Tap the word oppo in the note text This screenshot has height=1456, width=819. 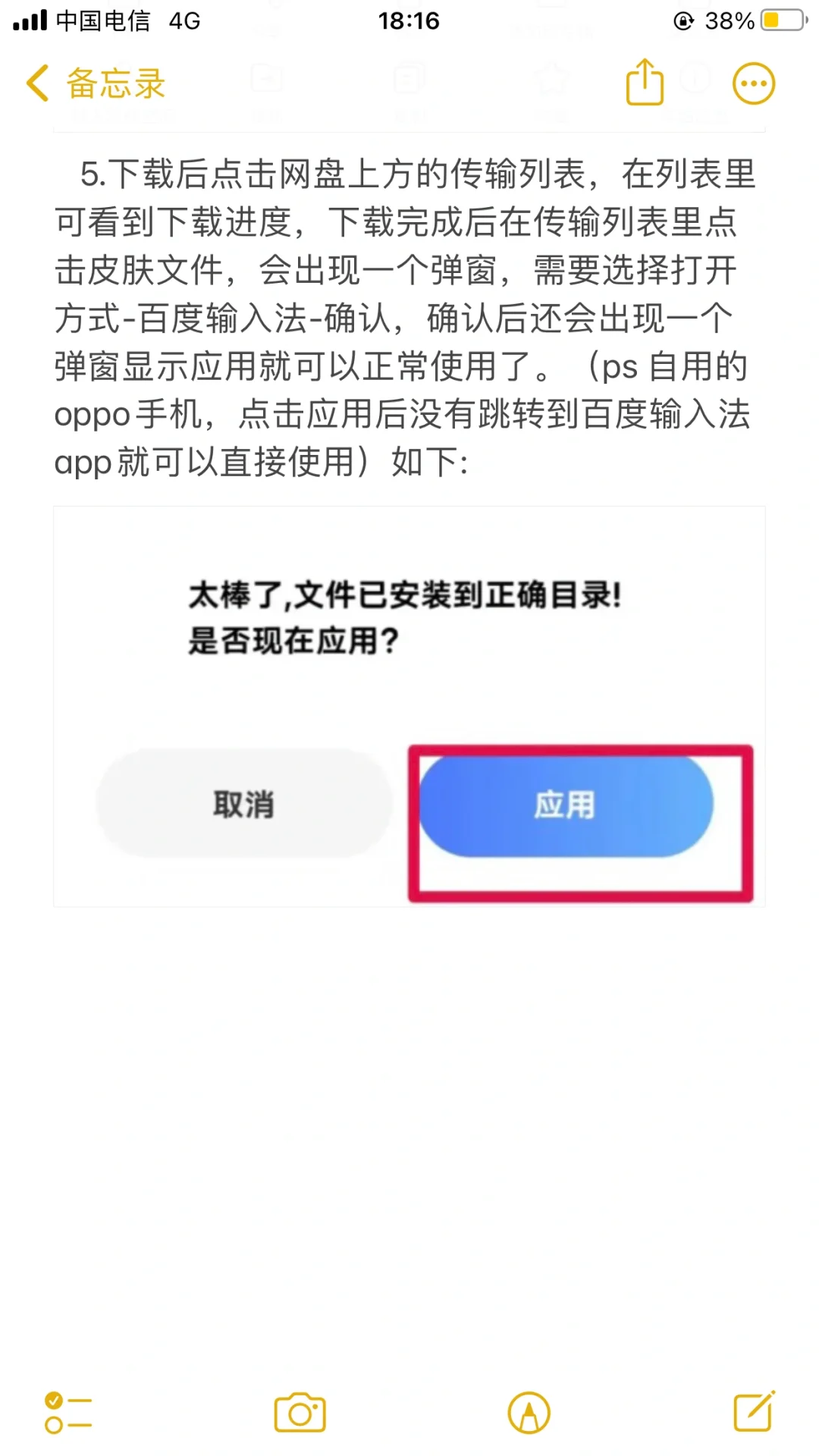click(93, 415)
